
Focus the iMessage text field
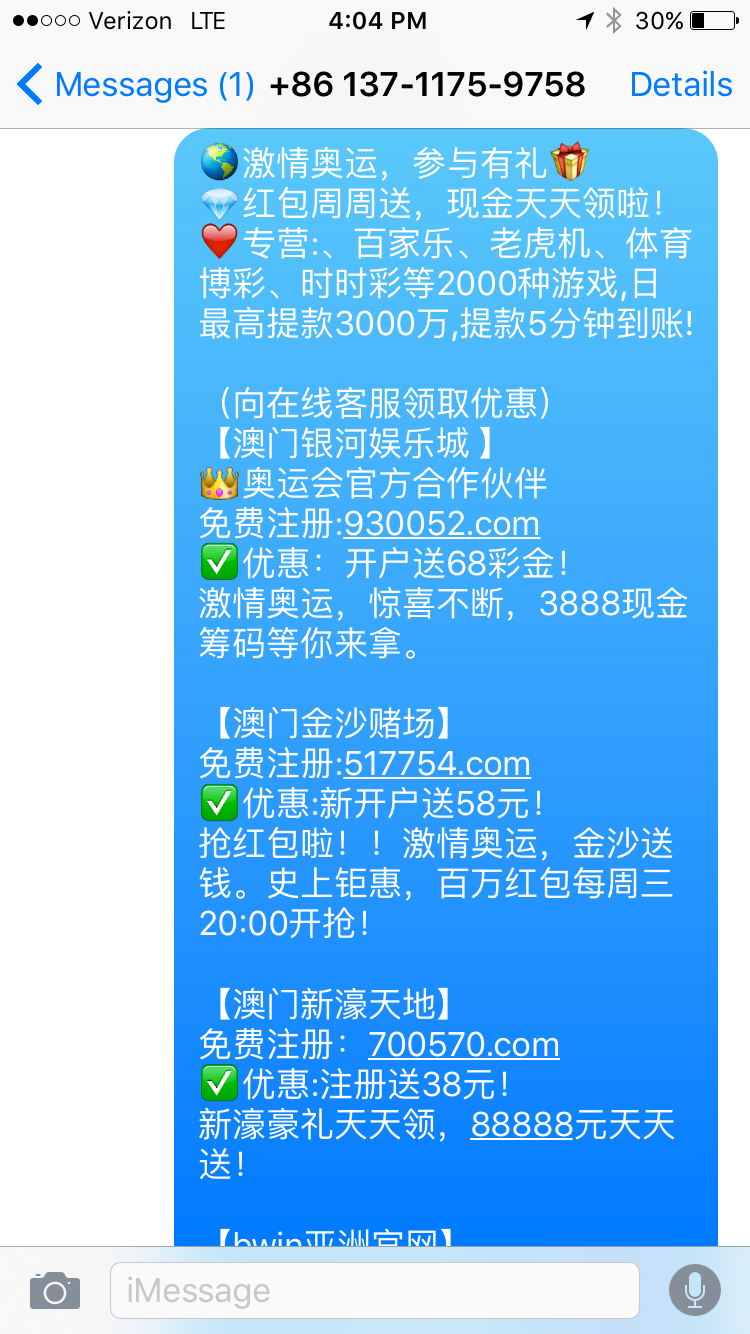point(374,1290)
